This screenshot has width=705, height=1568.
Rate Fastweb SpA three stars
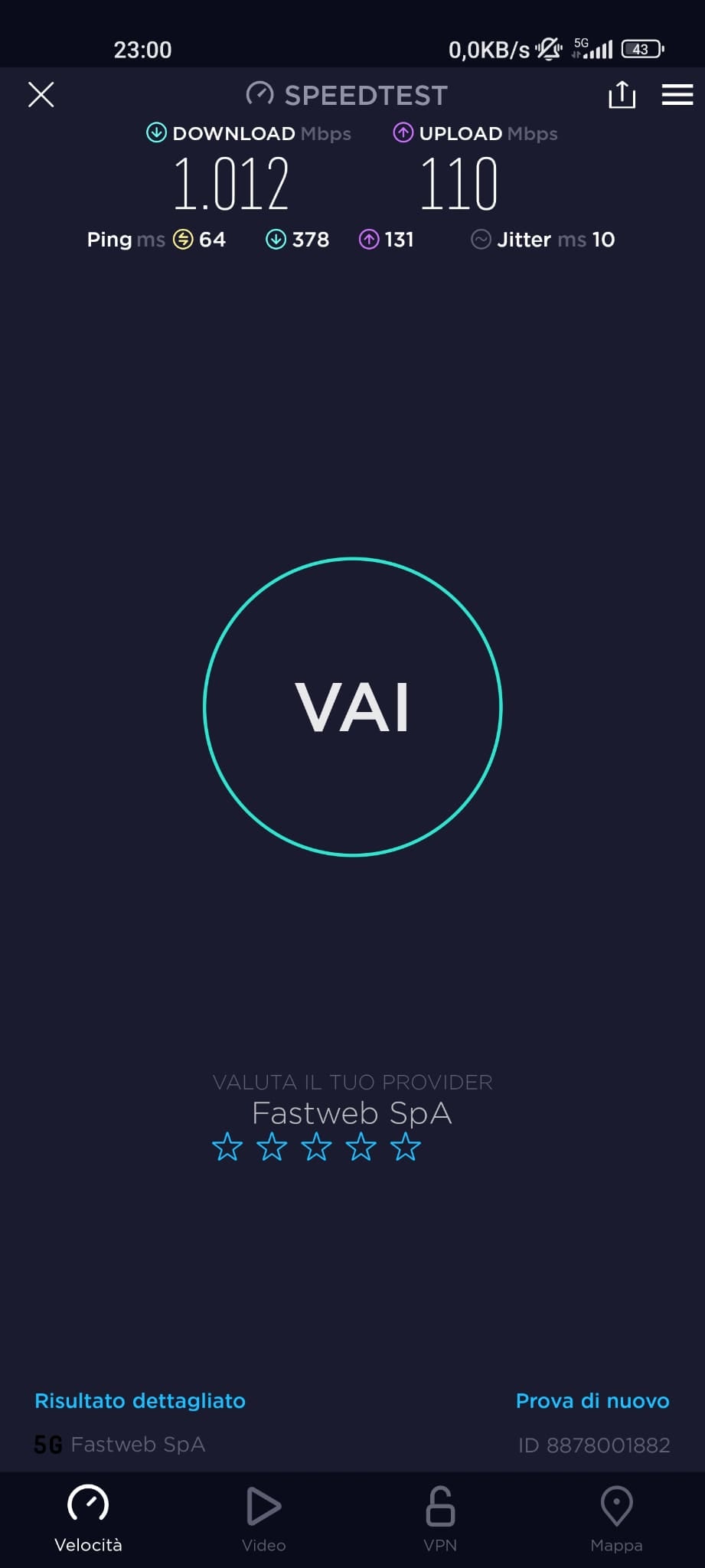[x=316, y=1147]
